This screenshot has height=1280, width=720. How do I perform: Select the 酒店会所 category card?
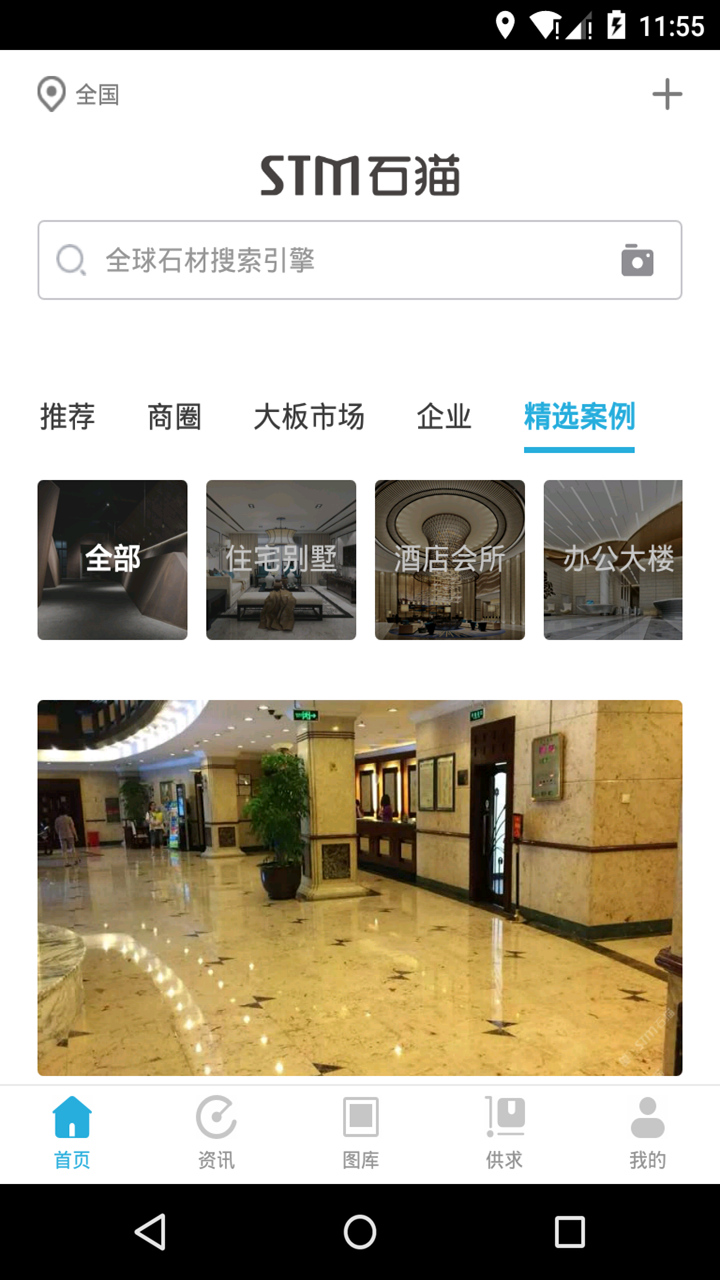point(450,558)
